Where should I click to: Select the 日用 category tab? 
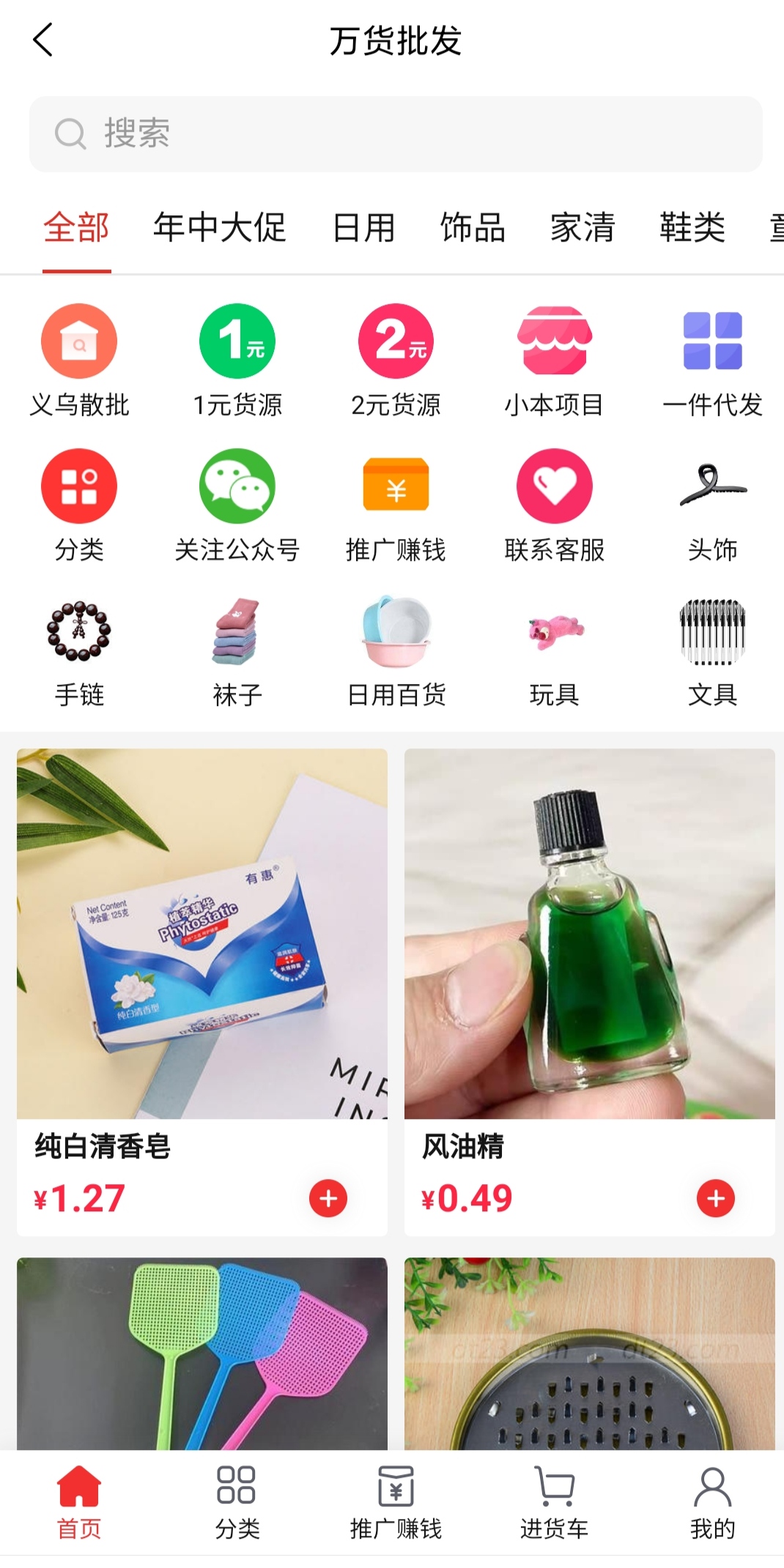coord(363,227)
